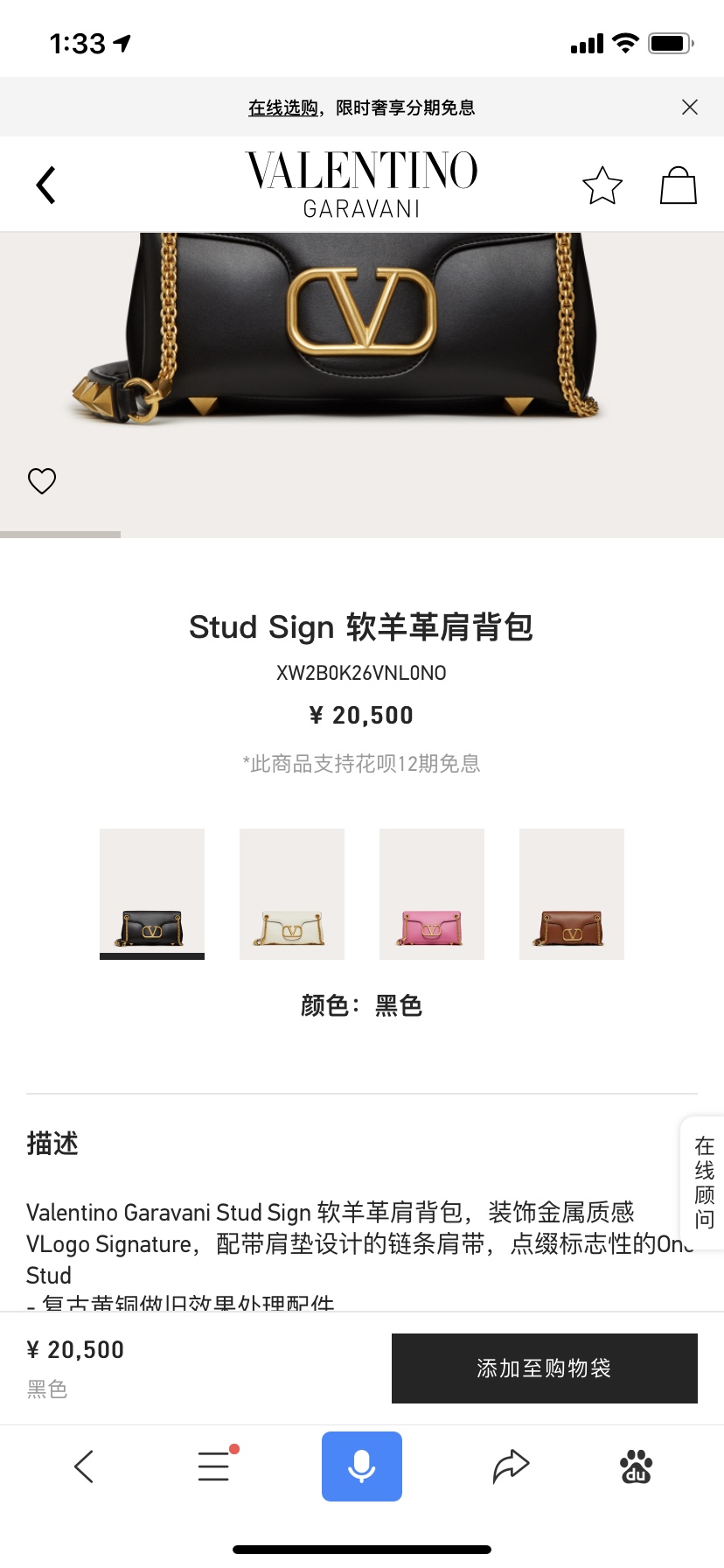This screenshot has width=724, height=1568.
Task: Favorite this bag with the heart icon
Action: 42,480
